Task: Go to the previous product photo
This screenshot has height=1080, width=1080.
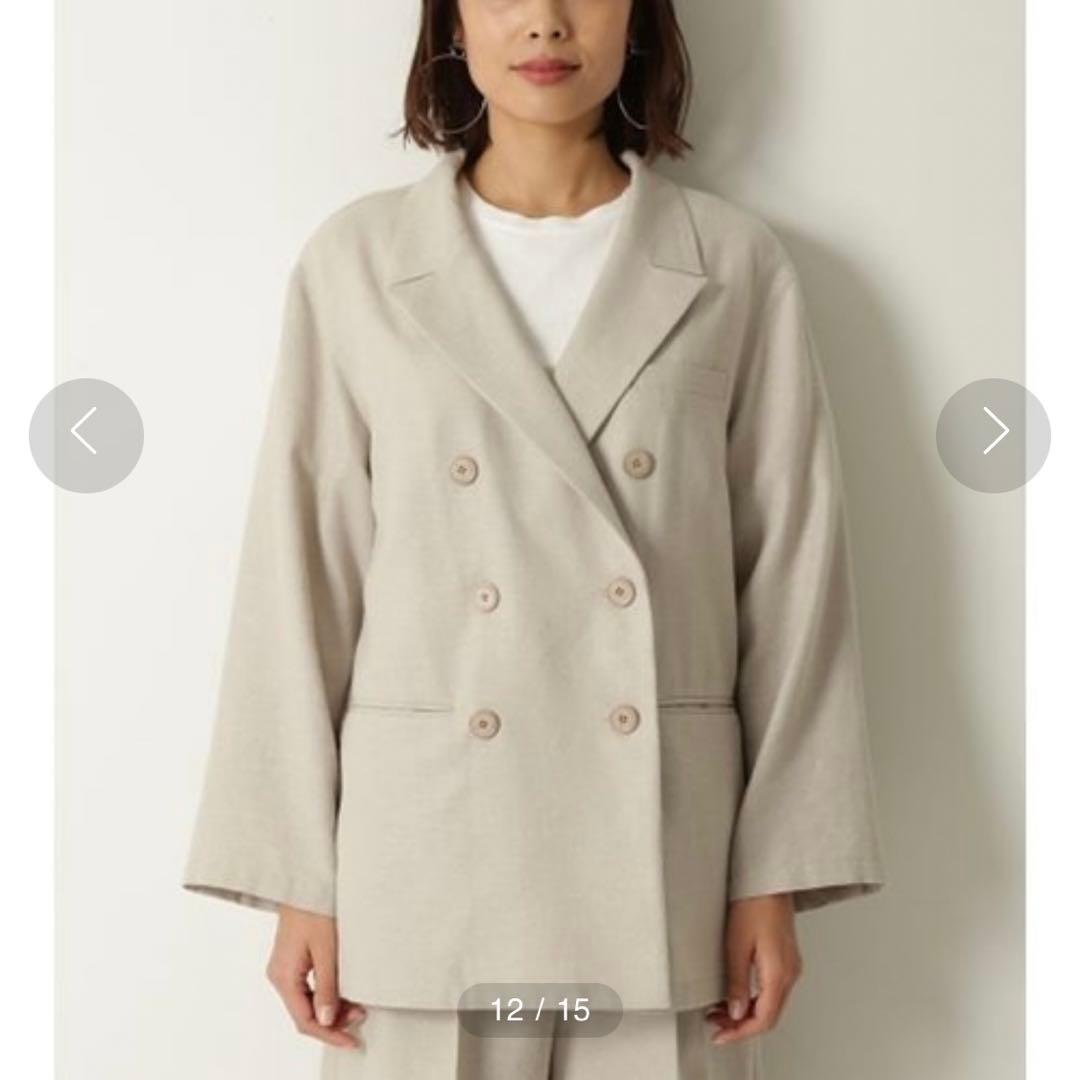Action: (86, 435)
